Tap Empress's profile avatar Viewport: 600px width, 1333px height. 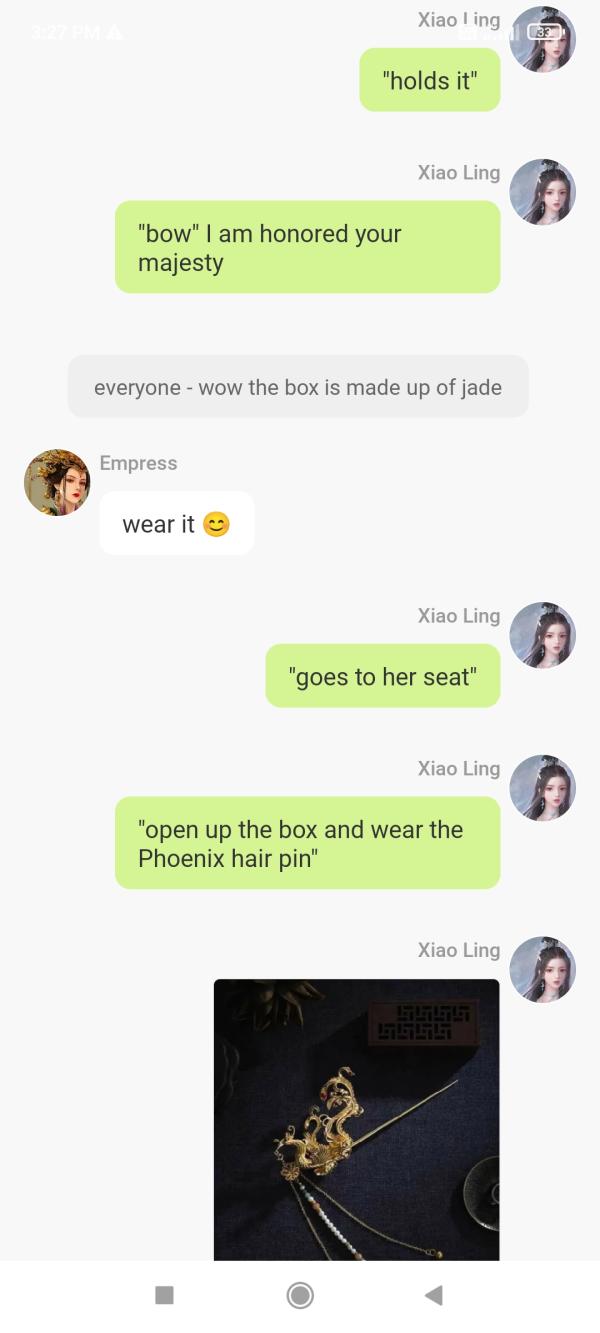(57, 482)
